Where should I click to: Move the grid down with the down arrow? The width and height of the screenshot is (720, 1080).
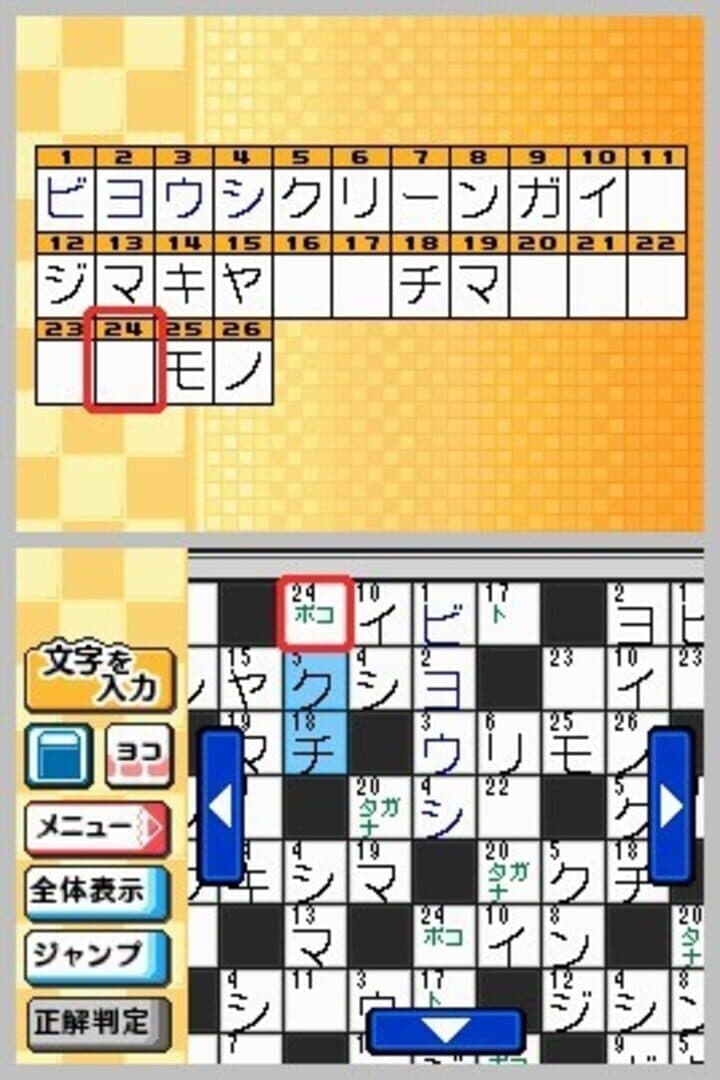pyautogui.click(x=445, y=1031)
